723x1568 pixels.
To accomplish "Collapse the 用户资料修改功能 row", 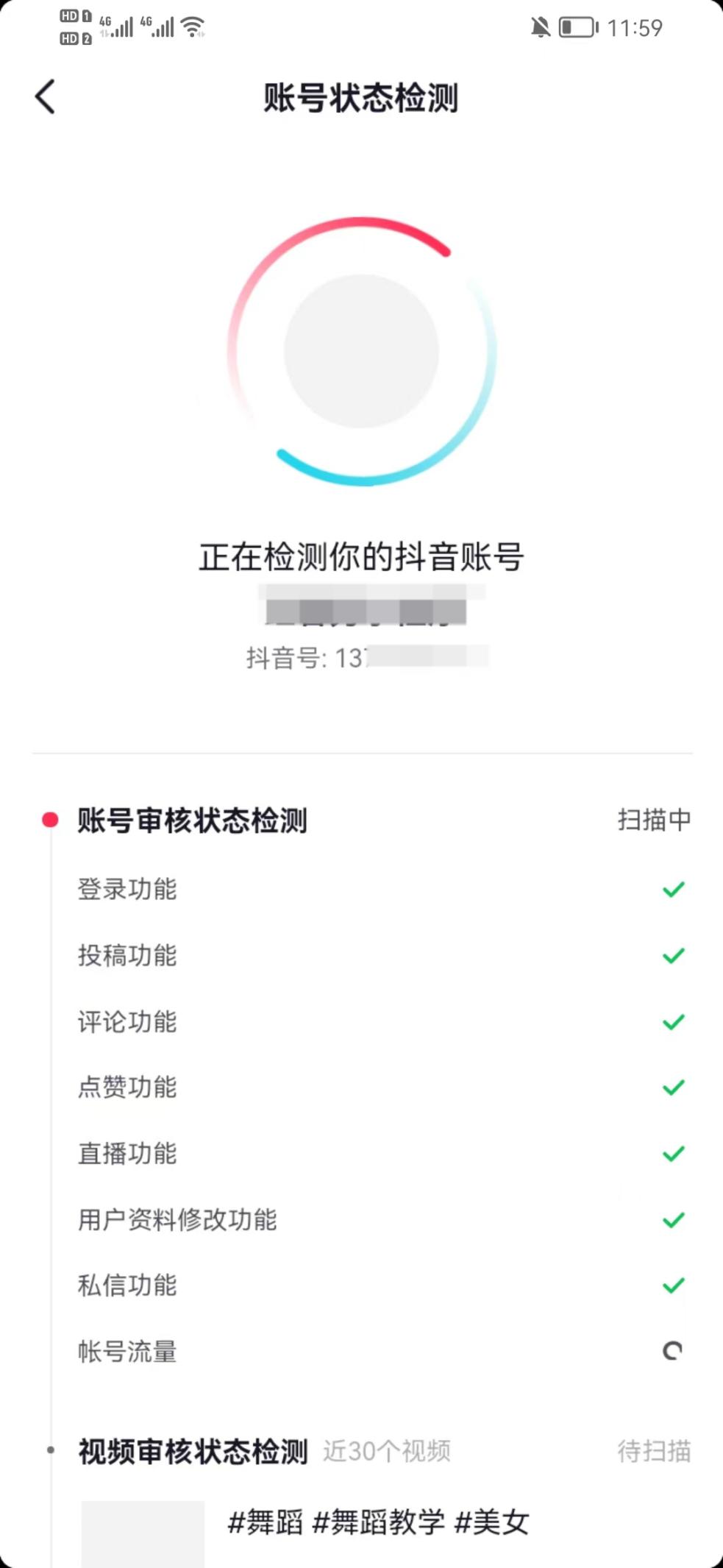I will coord(177,1220).
